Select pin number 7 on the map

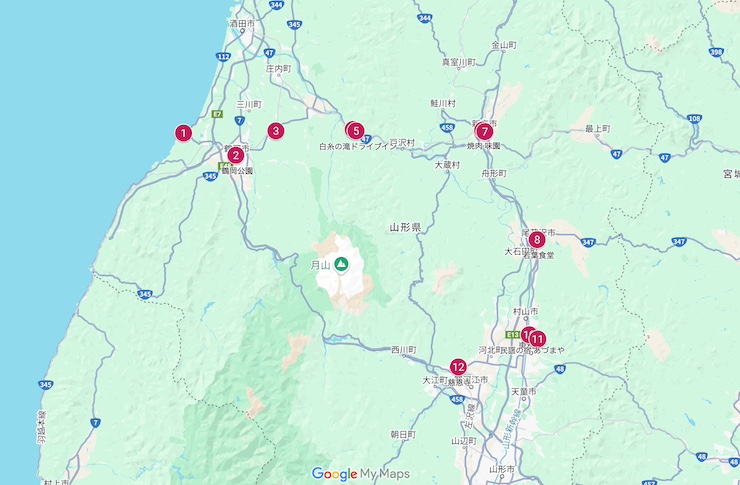tap(485, 131)
